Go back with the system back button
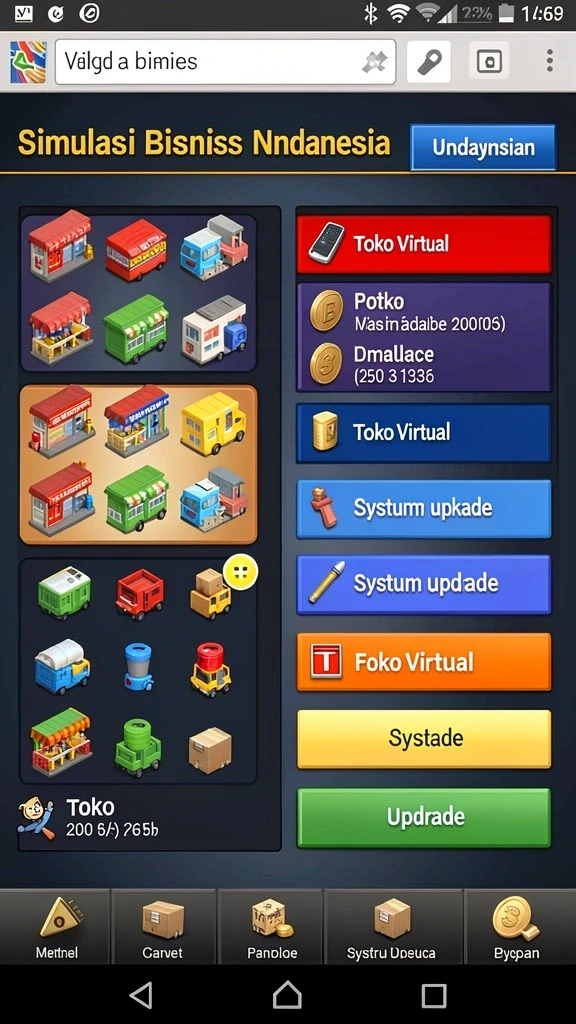This screenshot has width=576, height=1024. (141, 995)
